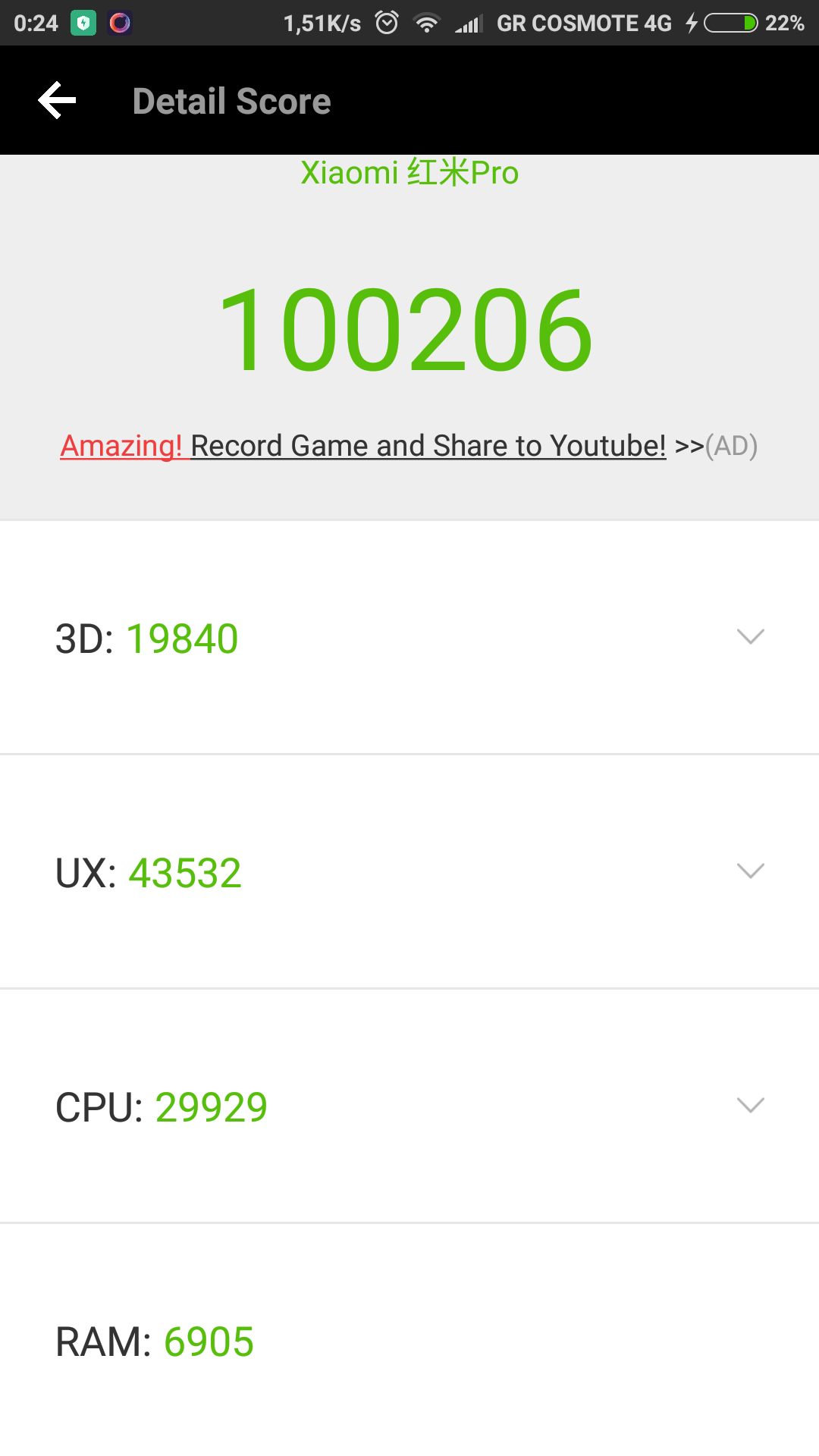Expand the CPU score section
The image size is (819, 1456).
pyautogui.click(x=750, y=1106)
